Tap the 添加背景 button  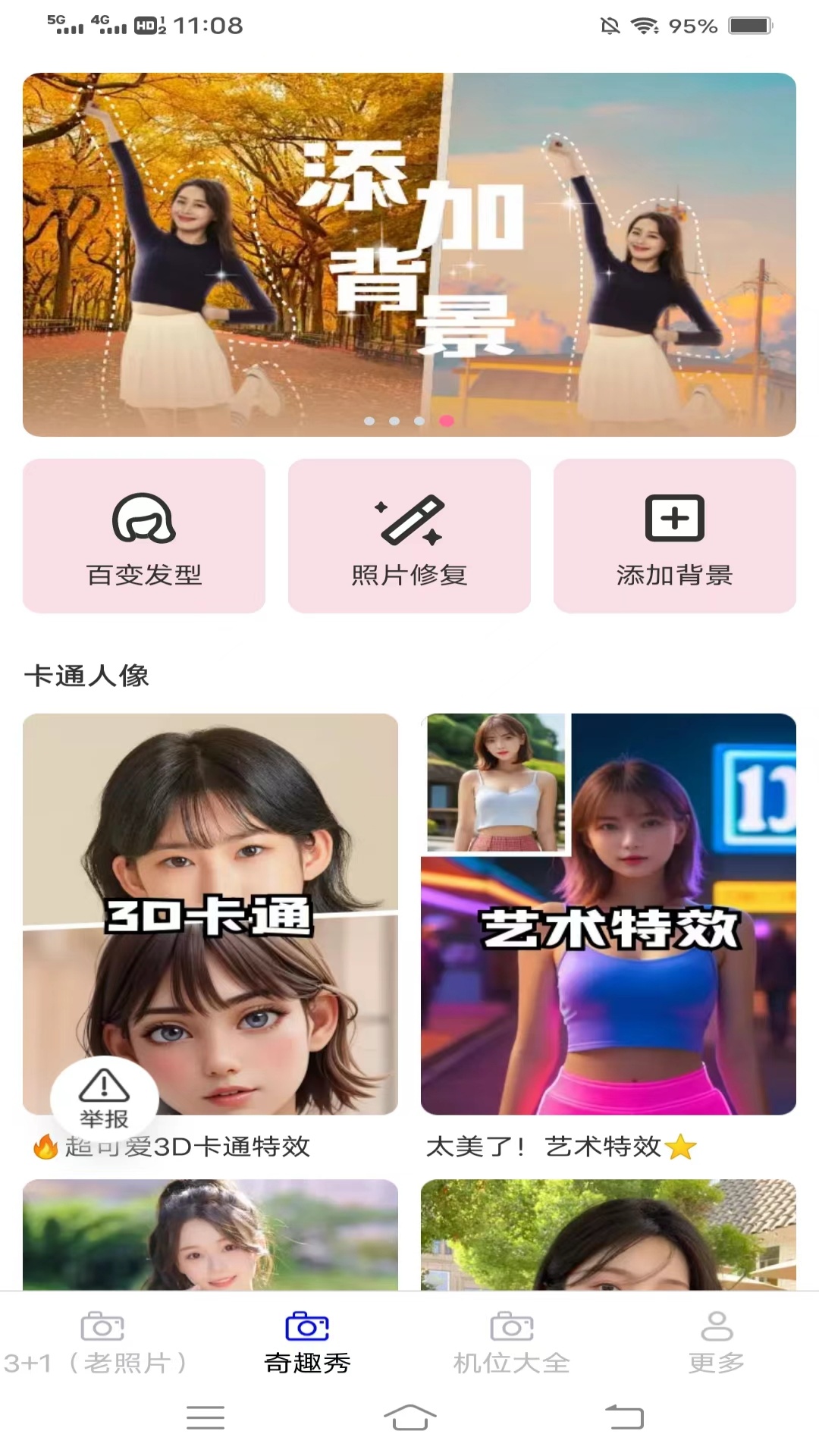pos(675,535)
